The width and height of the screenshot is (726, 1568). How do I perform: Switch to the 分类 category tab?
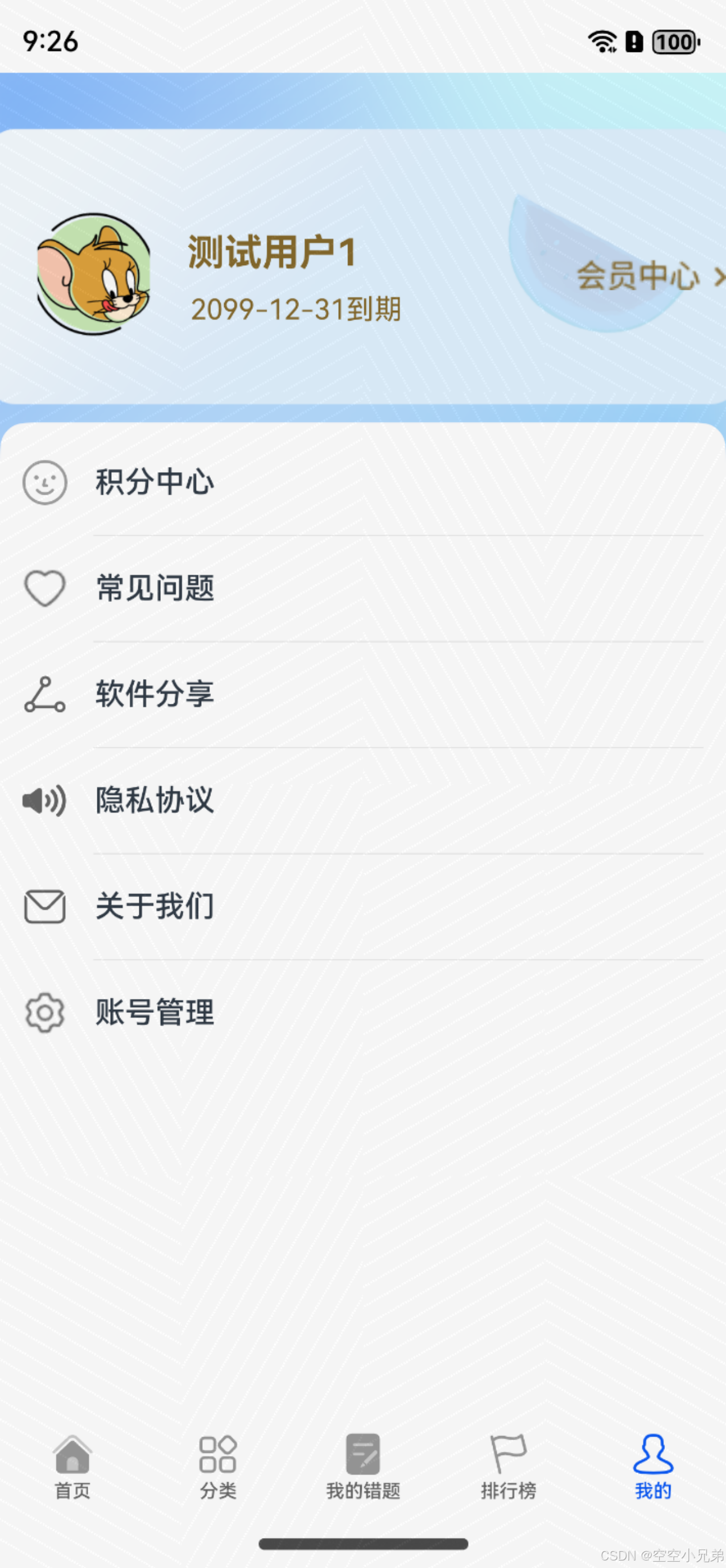[x=218, y=1467]
